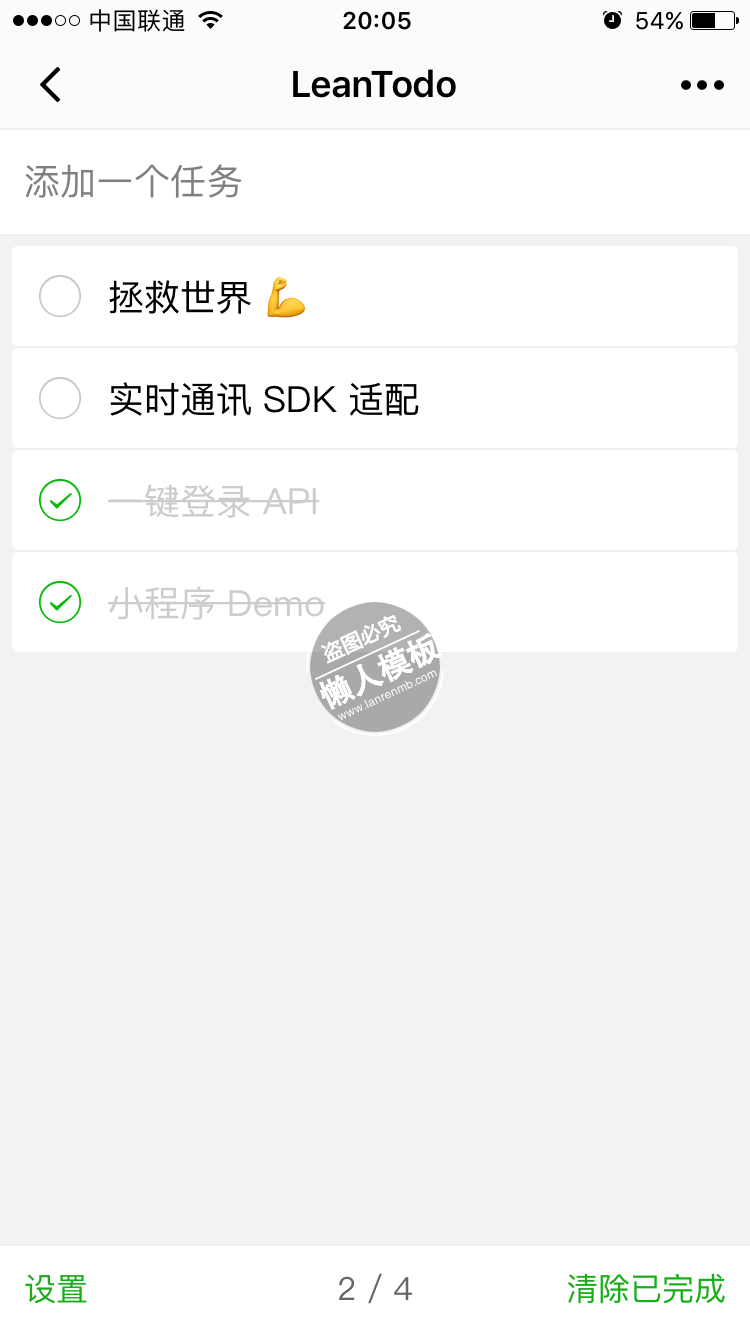
Task: Mark 实时通讯 SDK 适配 as done
Action: click(60, 398)
